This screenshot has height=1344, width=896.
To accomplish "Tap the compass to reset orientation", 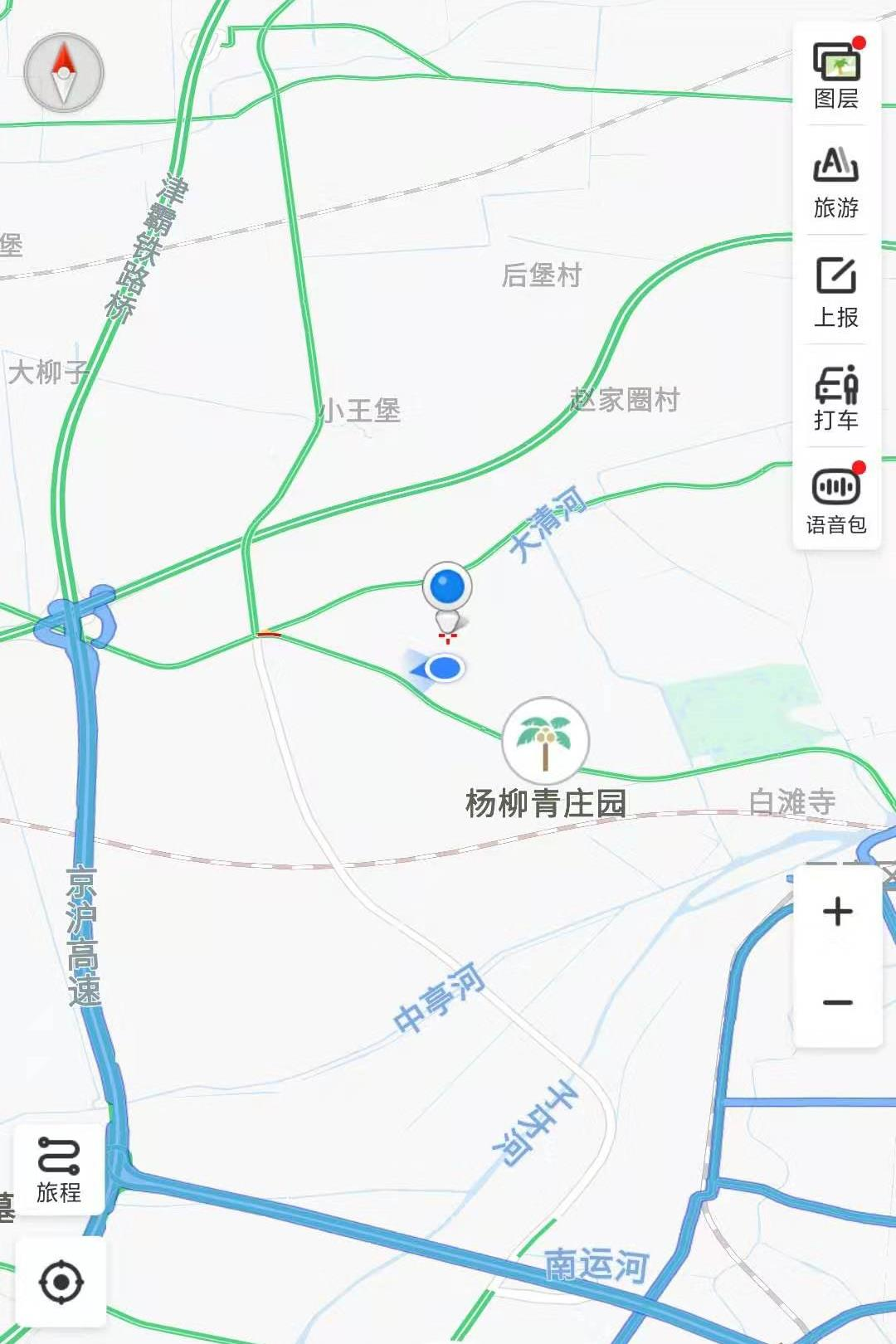I will point(64,73).
